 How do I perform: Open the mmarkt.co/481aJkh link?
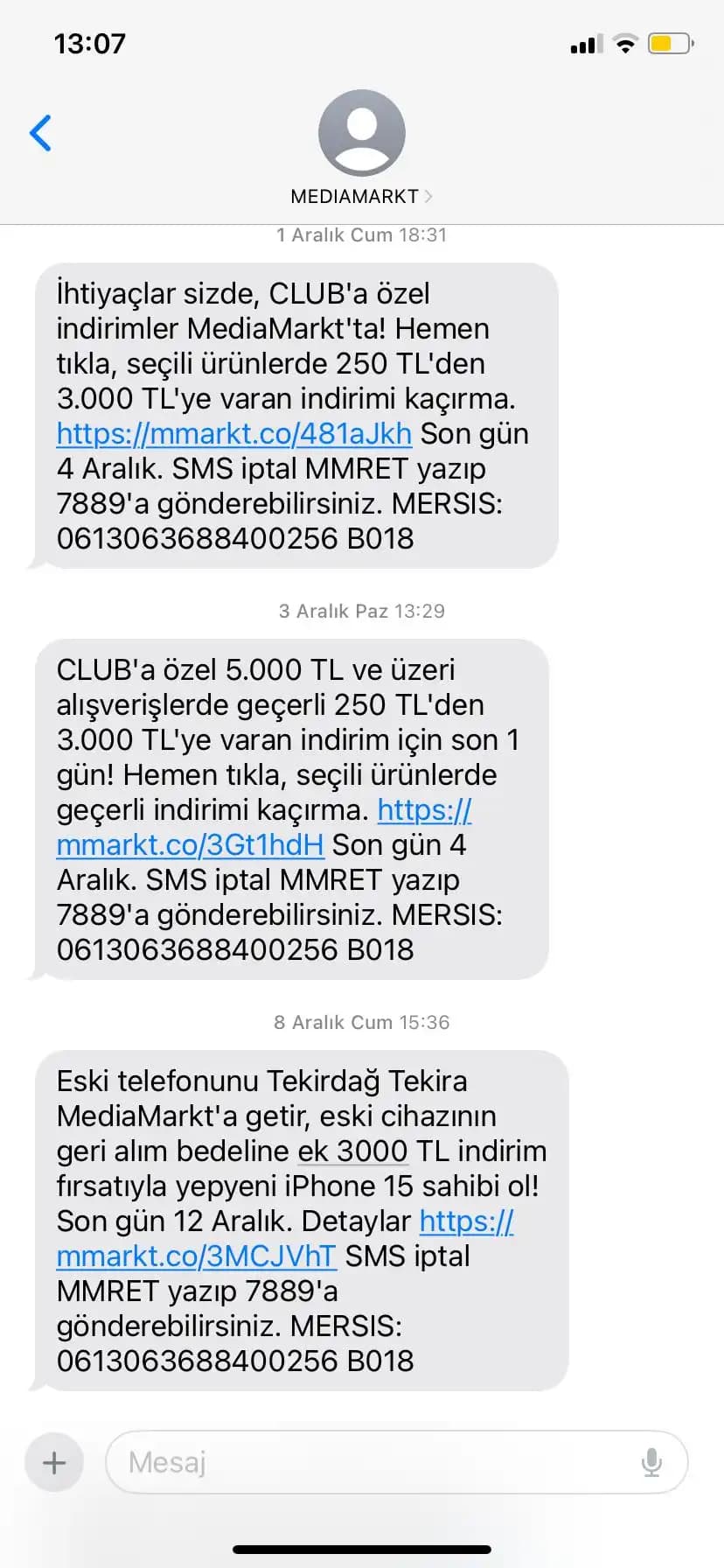[234, 434]
